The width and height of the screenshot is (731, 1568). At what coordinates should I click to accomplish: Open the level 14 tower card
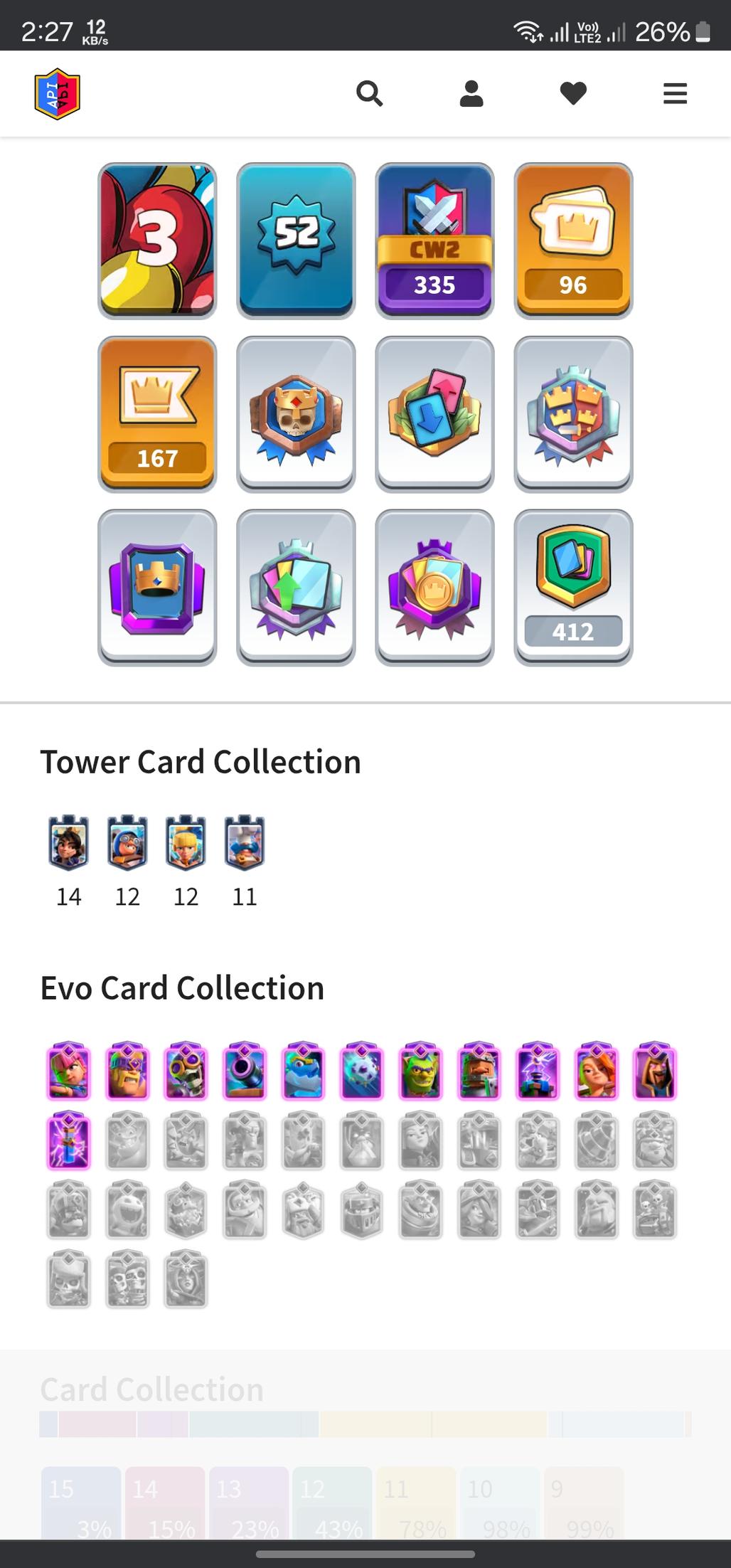point(69,844)
